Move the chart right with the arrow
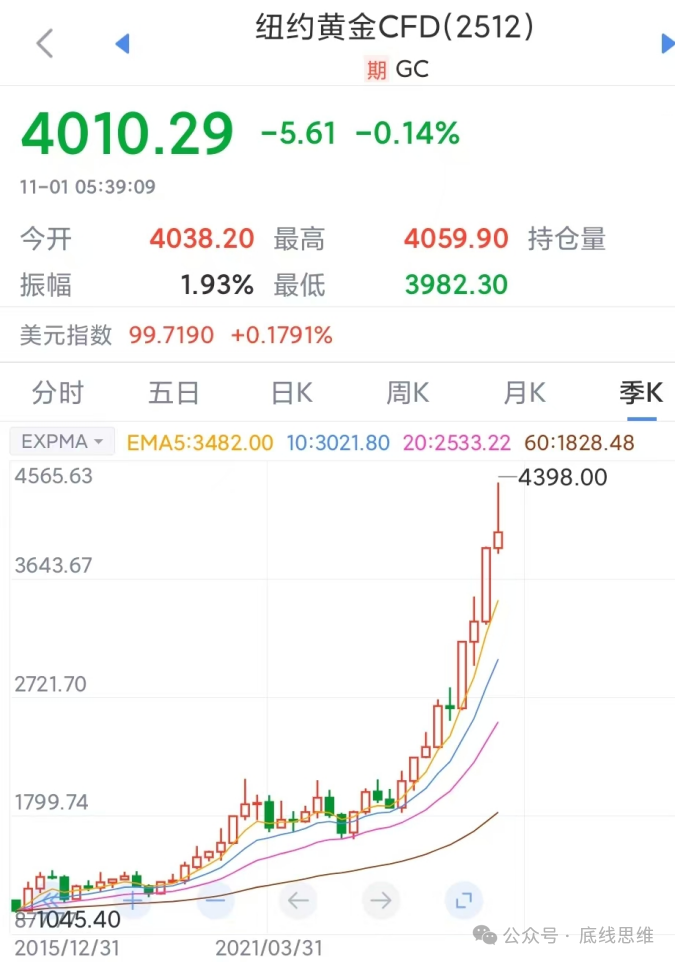Image resolution: width=675 pixels, height=962 pixels. [x=380, y=901]
